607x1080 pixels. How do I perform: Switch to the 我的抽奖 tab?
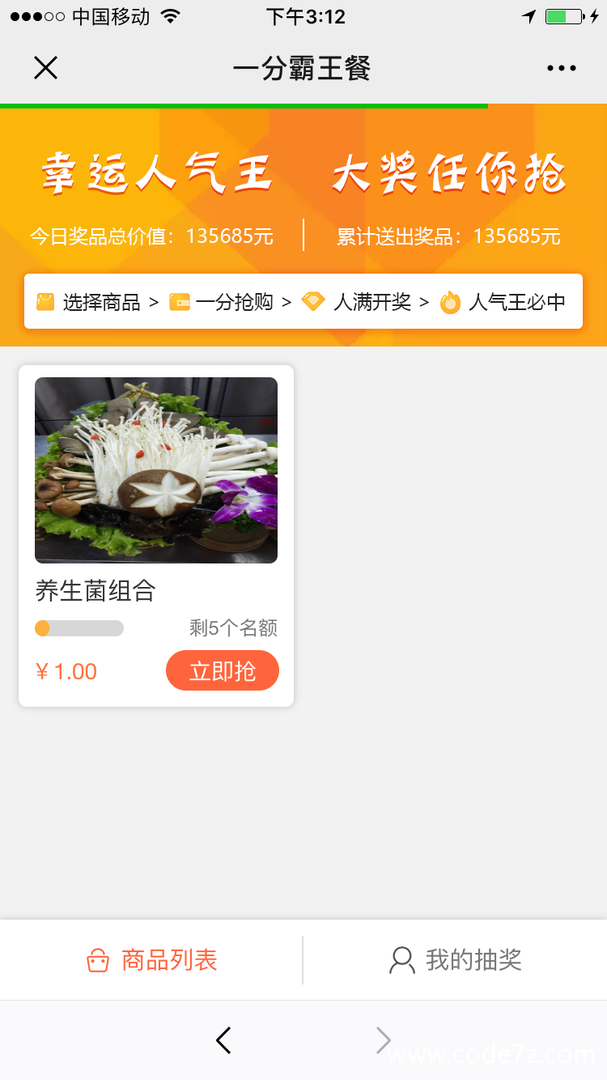(x=455, y=959)
